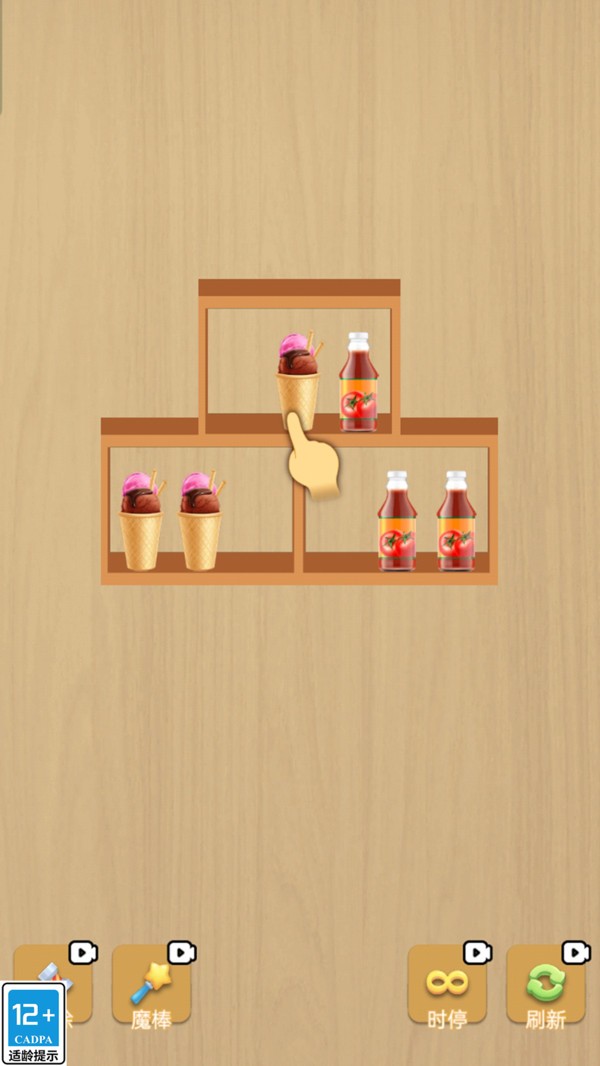Use the 魔棒 magic wand power-up
This screenshot has width=600, height=1066.
point(151,985)
